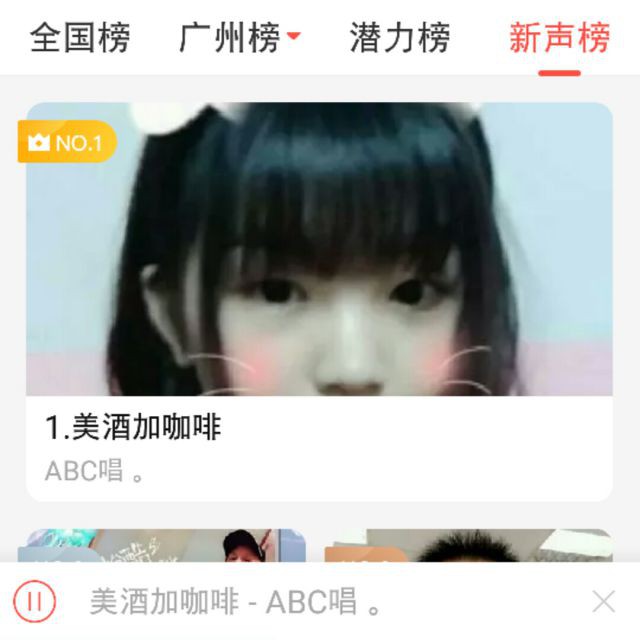Select the 新声榜 tab
Viewport: 640px width, 640px height.
click(560, 38)
